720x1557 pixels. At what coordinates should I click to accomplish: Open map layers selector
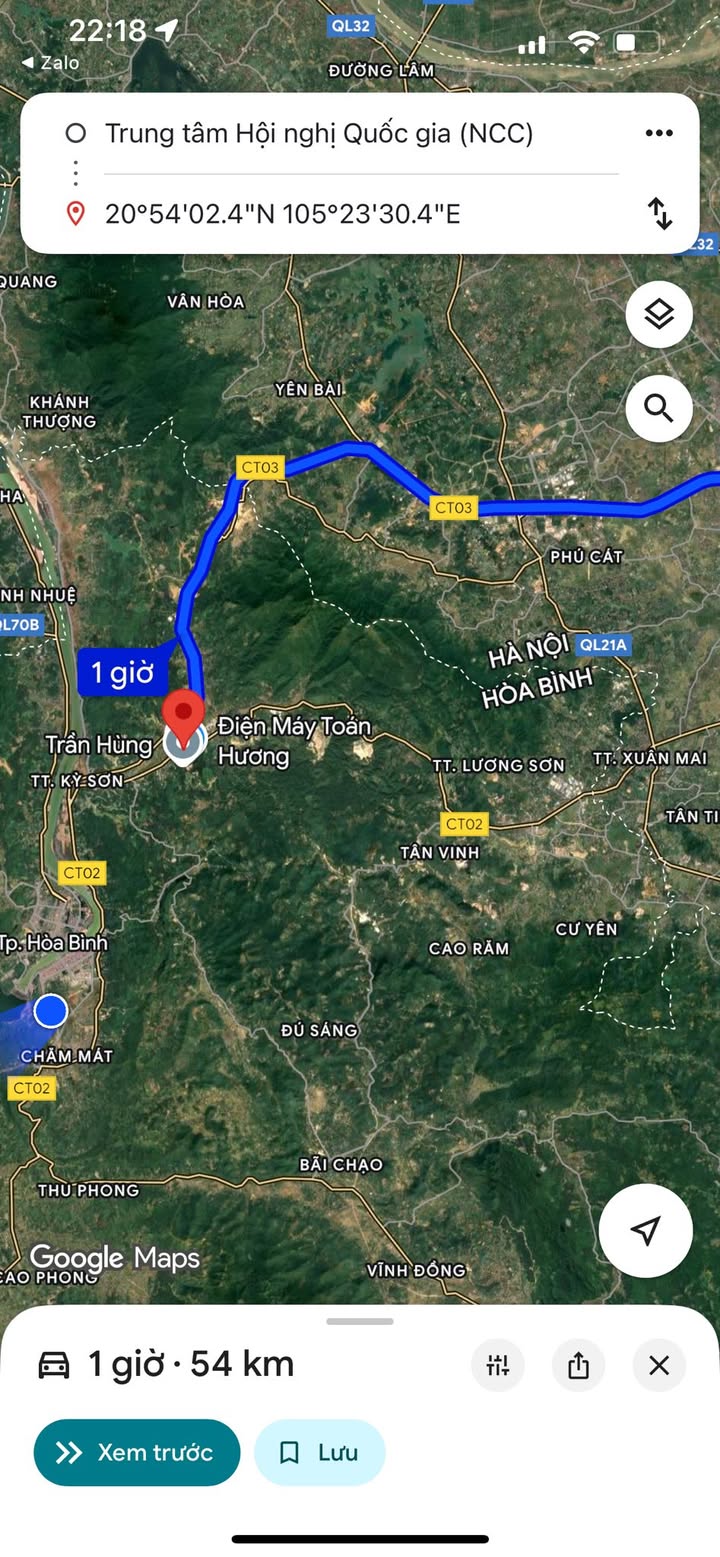point(659,315)
